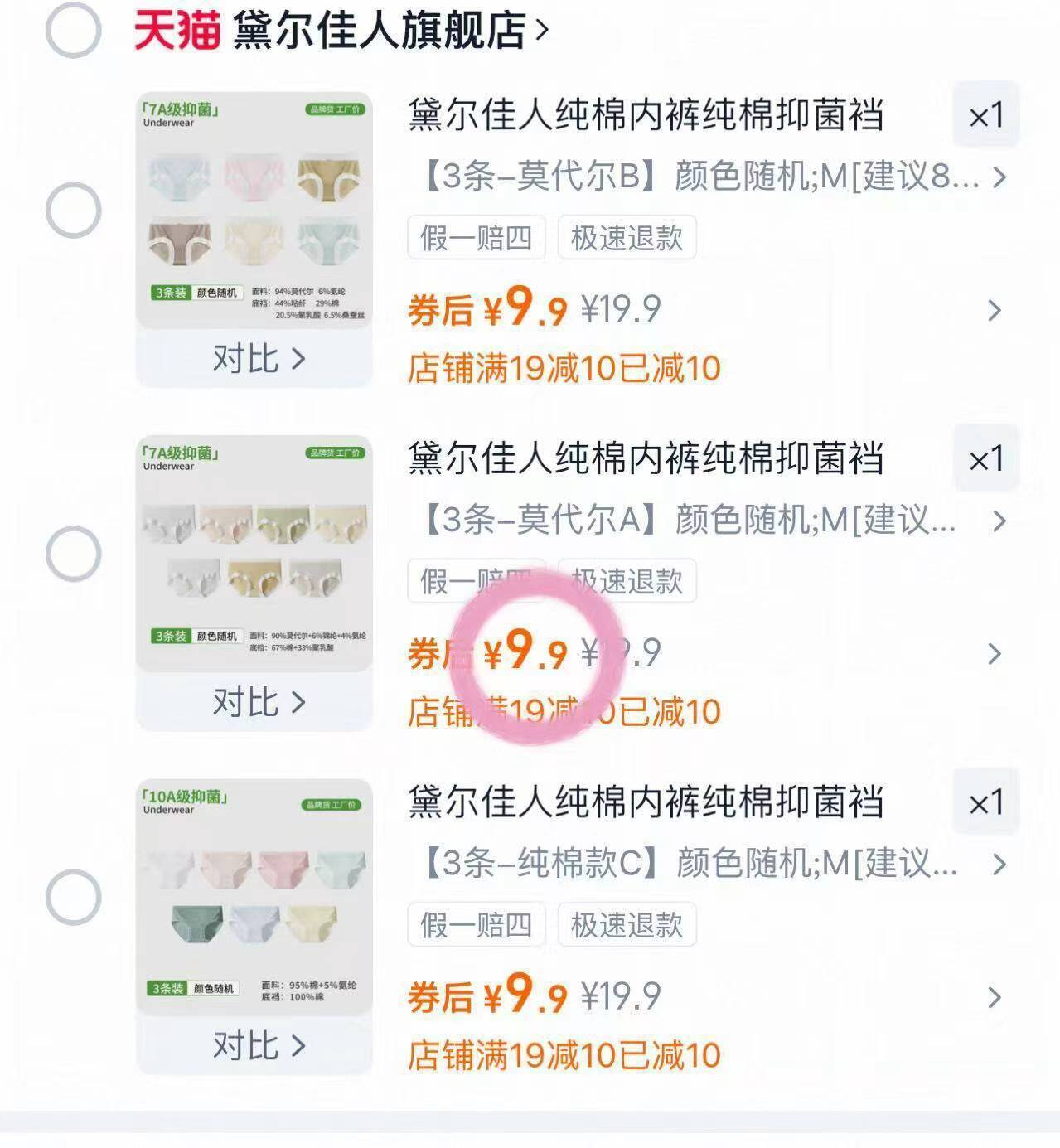Click the 假一赔四 badge on 莫代尔A item
The height and width of the screenshot is (1148, 1060).
(475, 581)
